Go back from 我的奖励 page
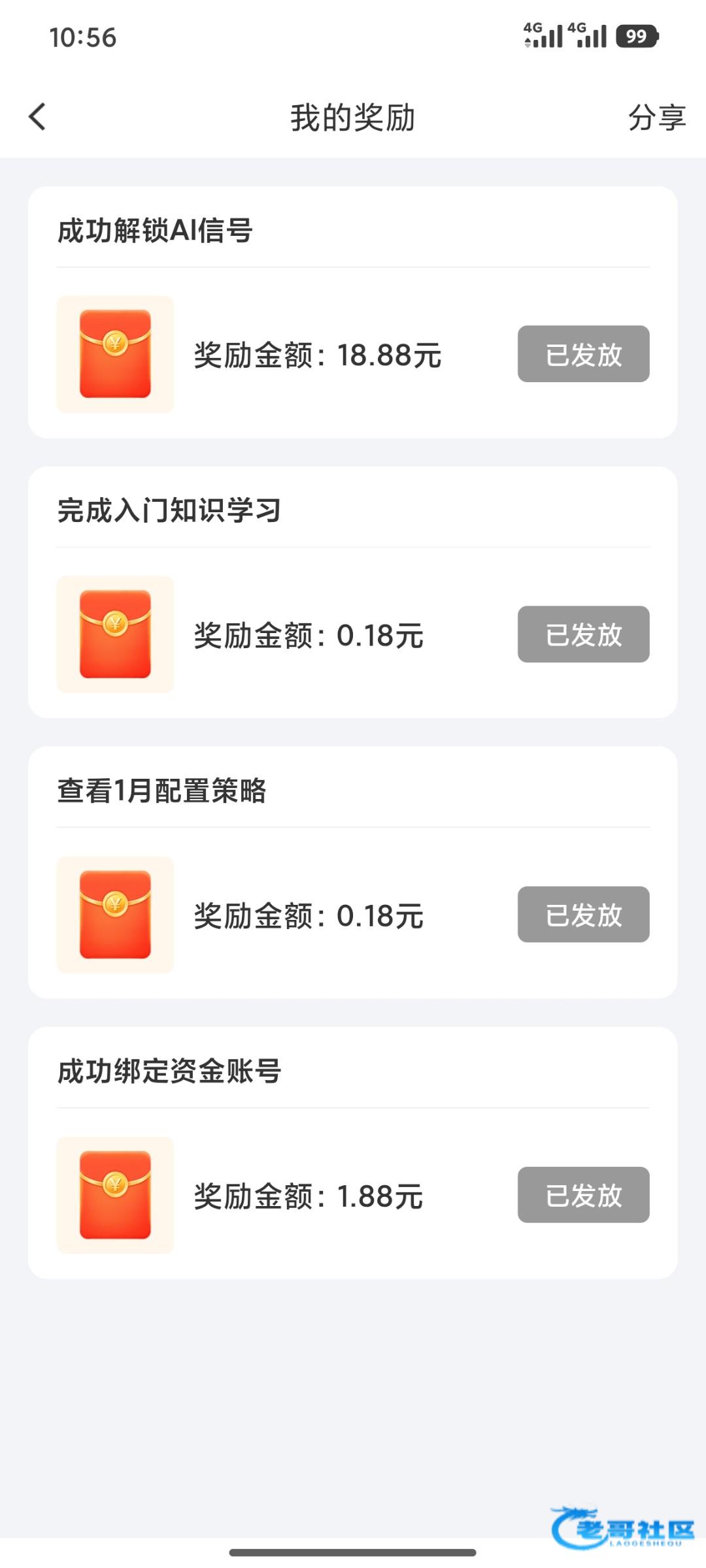Screen dimensions: 706x1568 tap(38, 118)
